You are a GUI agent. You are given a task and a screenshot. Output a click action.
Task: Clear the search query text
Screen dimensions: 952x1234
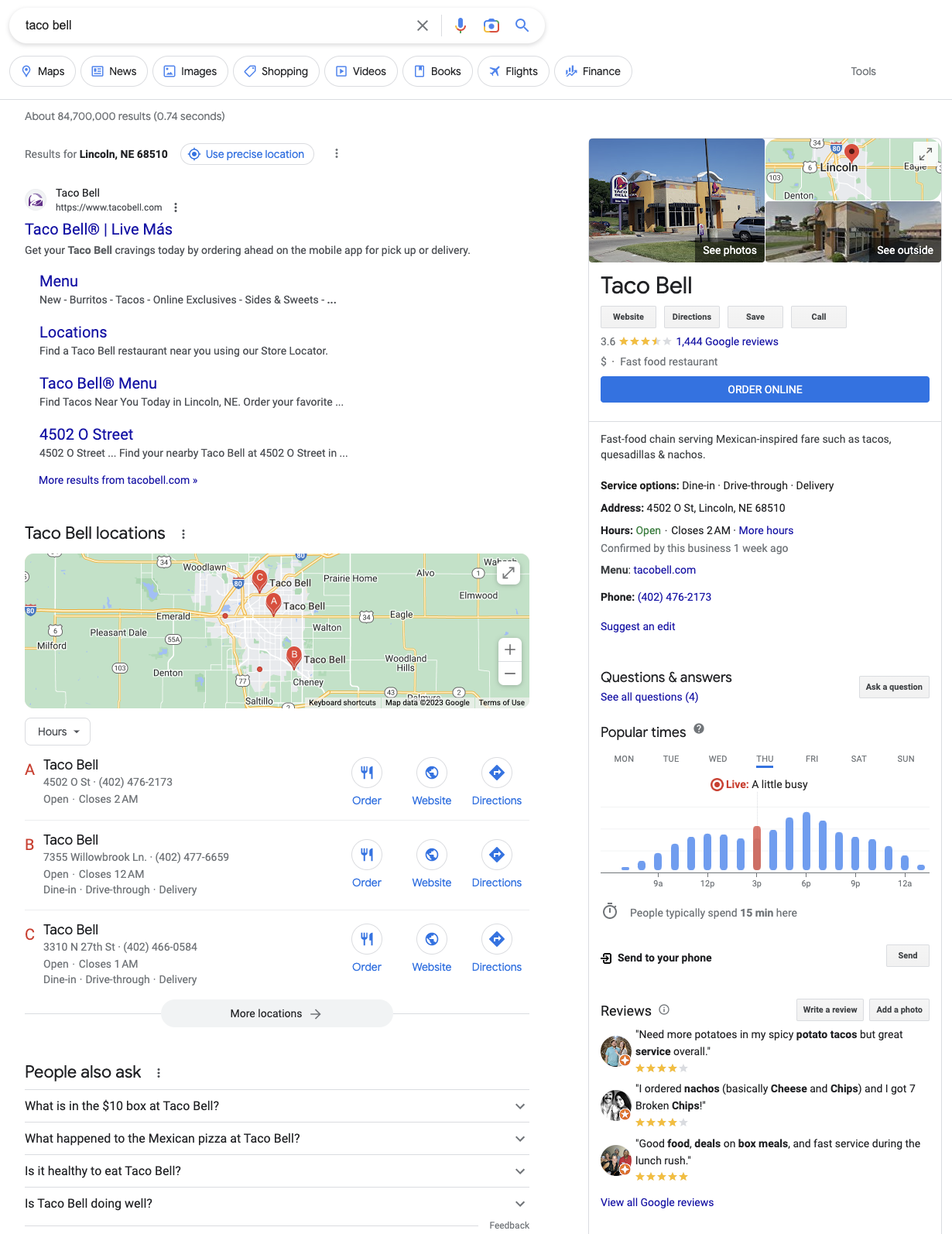pos(423,26)
